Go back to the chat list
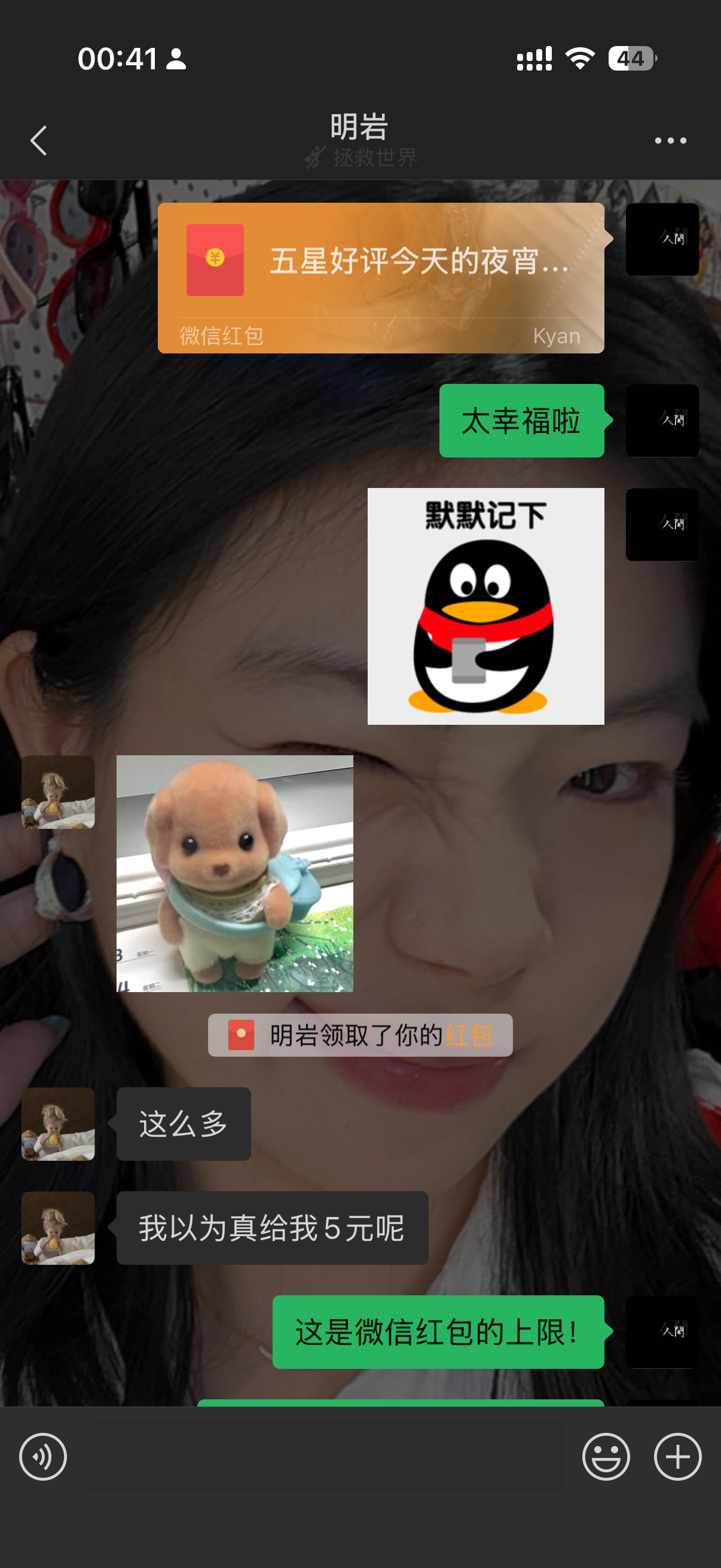The width and height of the screenshot is (721, 1568). (x=38, y=141)
